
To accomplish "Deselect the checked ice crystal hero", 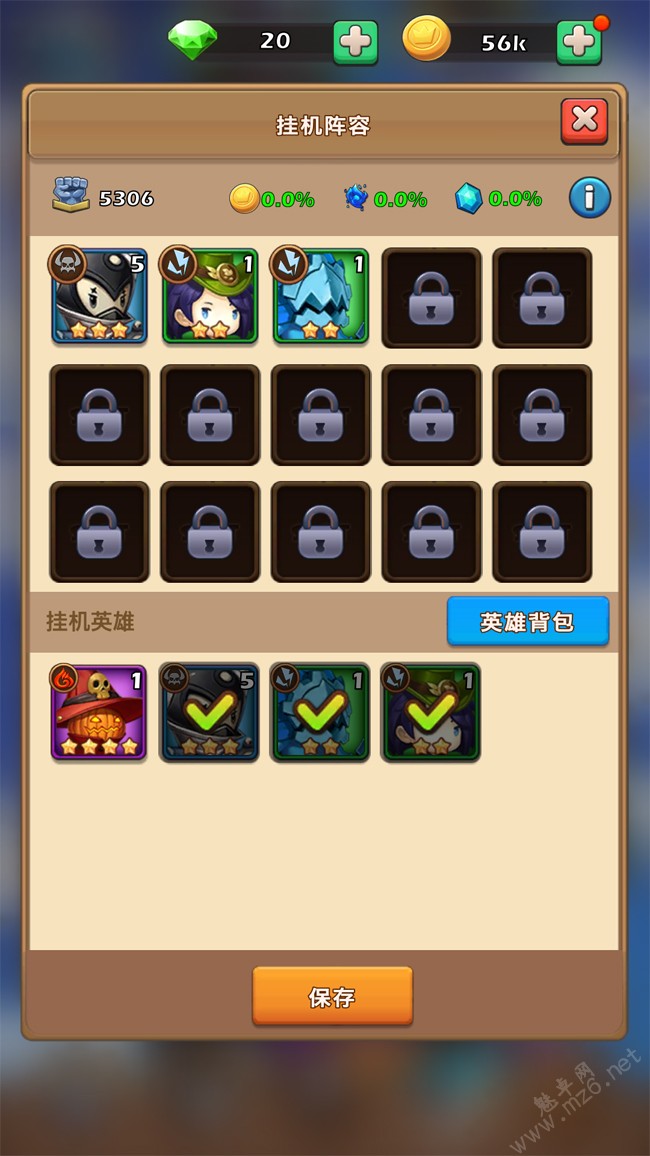I will 321,712.
